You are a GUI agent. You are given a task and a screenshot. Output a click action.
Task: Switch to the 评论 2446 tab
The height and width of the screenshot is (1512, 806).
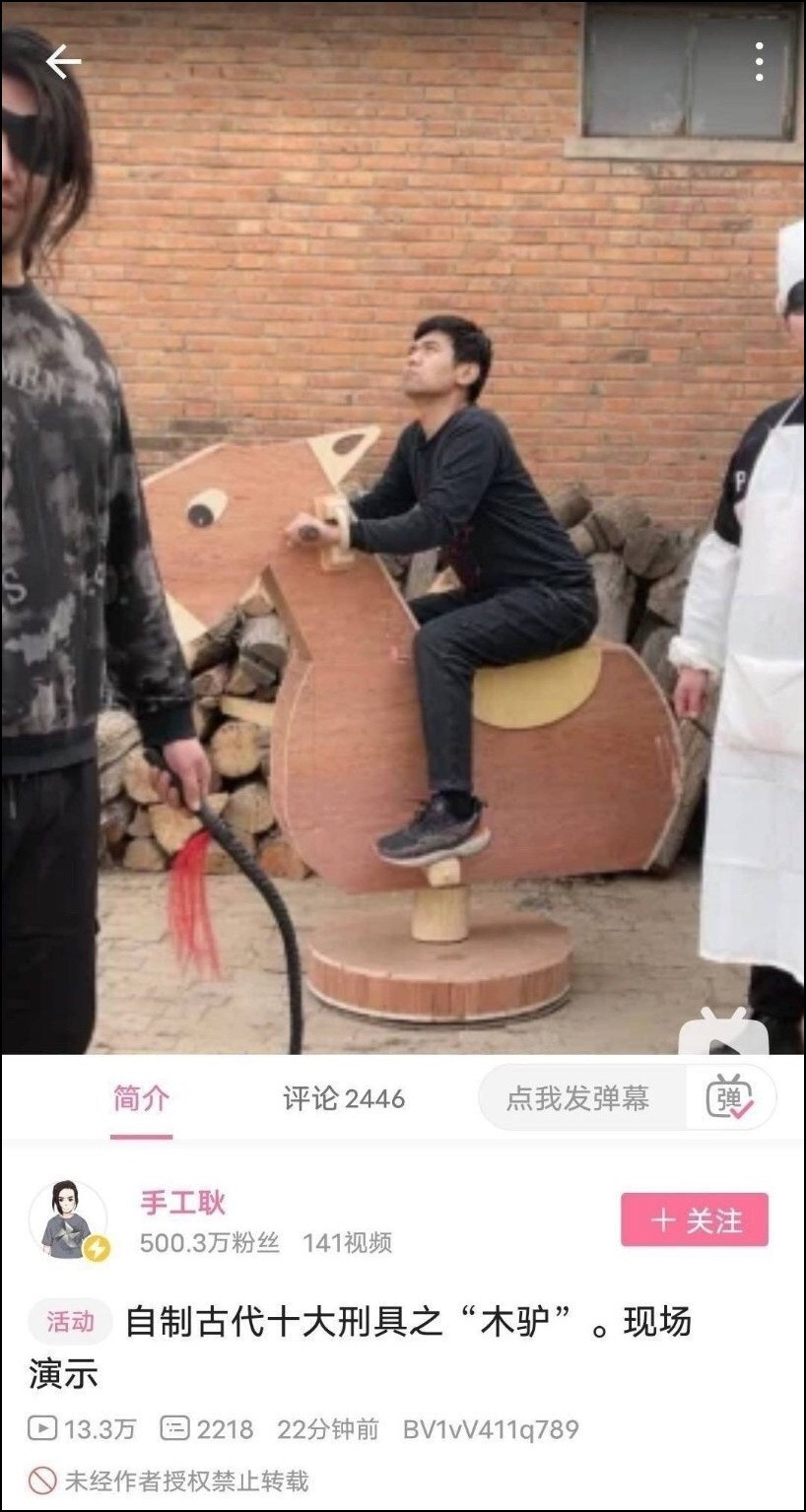click(344, 1098)
